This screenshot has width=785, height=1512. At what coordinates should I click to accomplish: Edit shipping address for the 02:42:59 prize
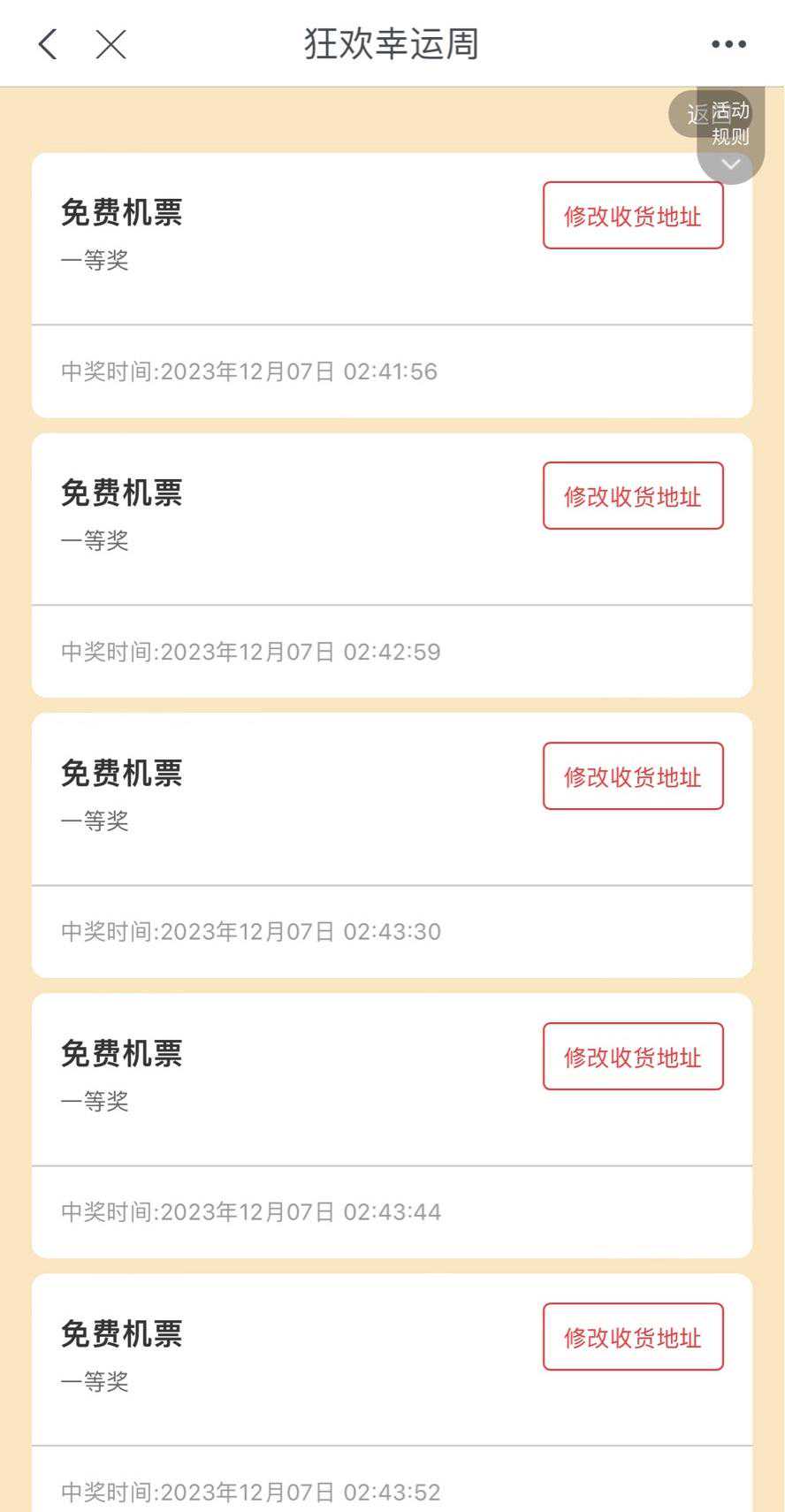pyautogui.click(x=633, y=496)
